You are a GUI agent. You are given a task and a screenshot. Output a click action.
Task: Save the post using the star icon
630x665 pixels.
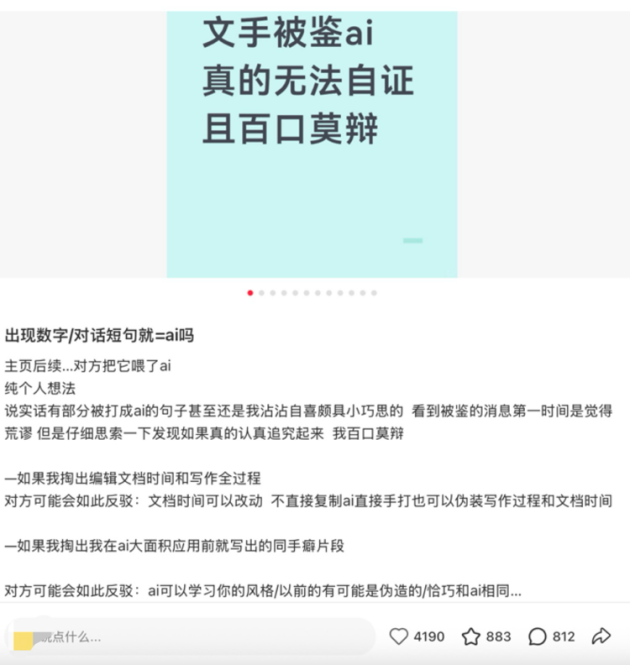470,636
